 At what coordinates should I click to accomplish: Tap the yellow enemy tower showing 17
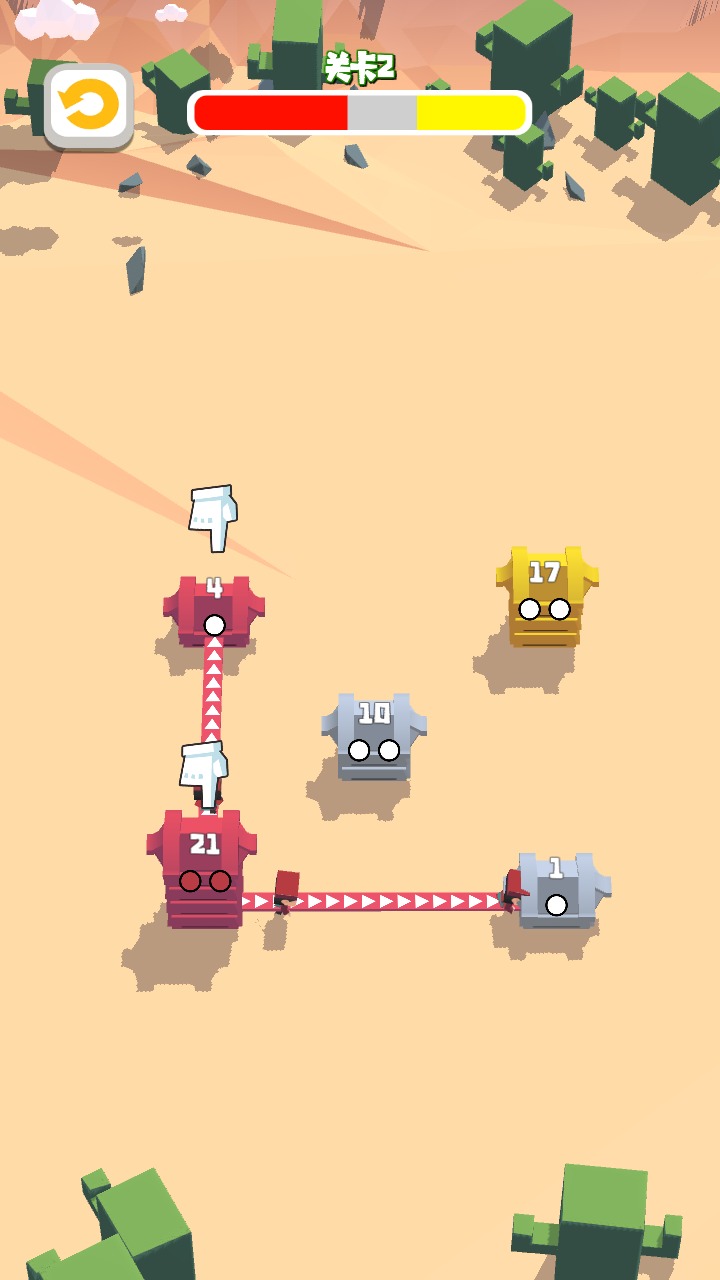[544, 597]
